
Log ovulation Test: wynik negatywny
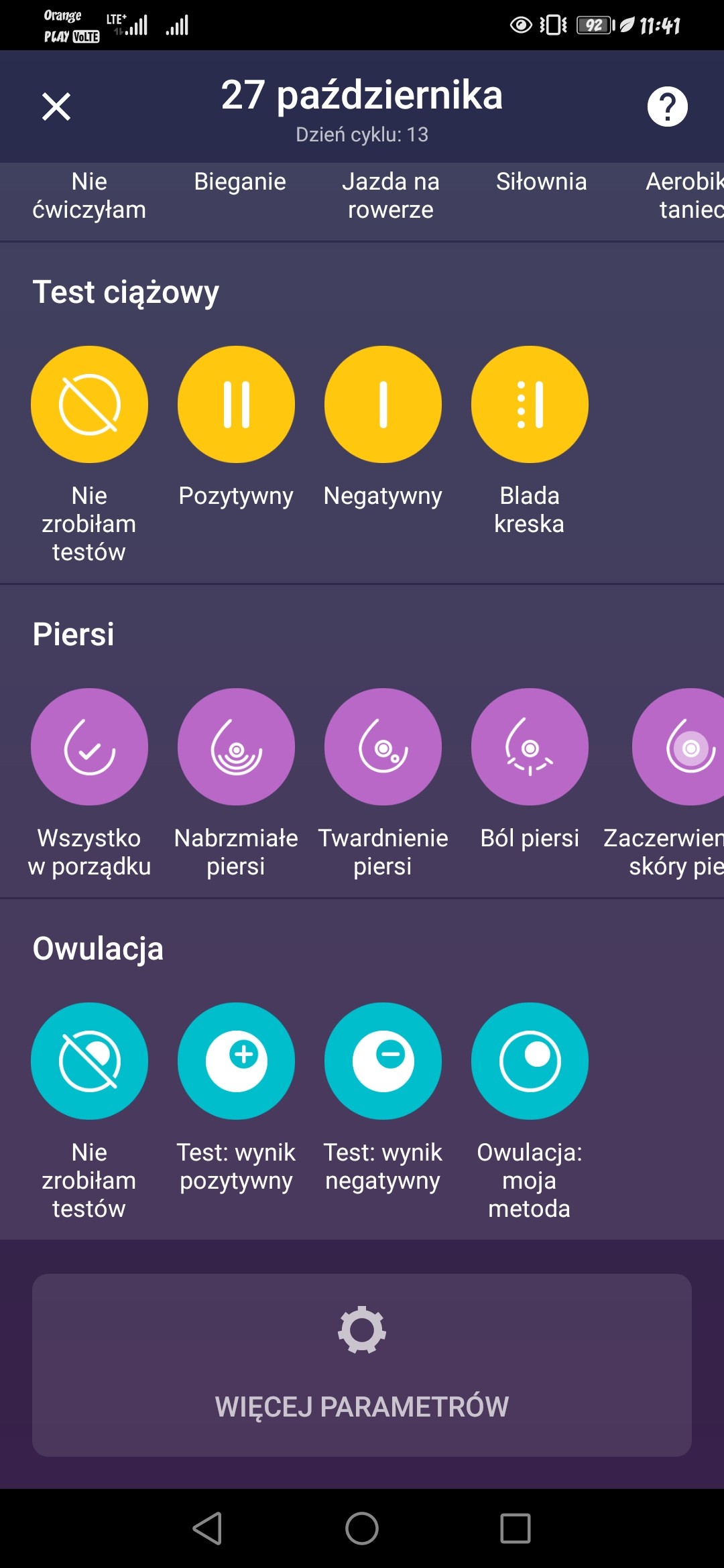pyautogui.click(x=383, y=1061)
